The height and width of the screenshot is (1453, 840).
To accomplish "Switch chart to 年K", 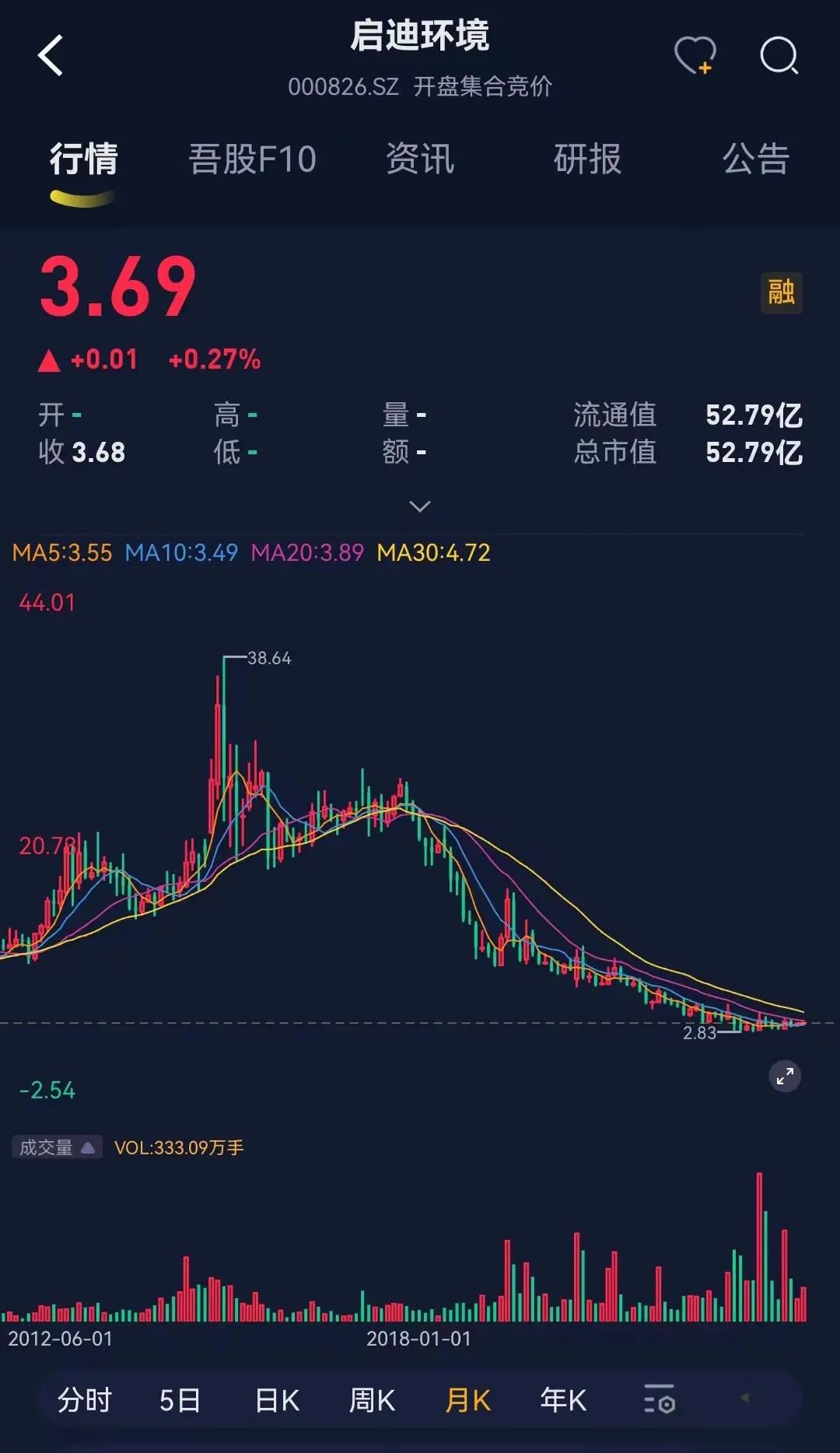I will (x=564, y=1400).
